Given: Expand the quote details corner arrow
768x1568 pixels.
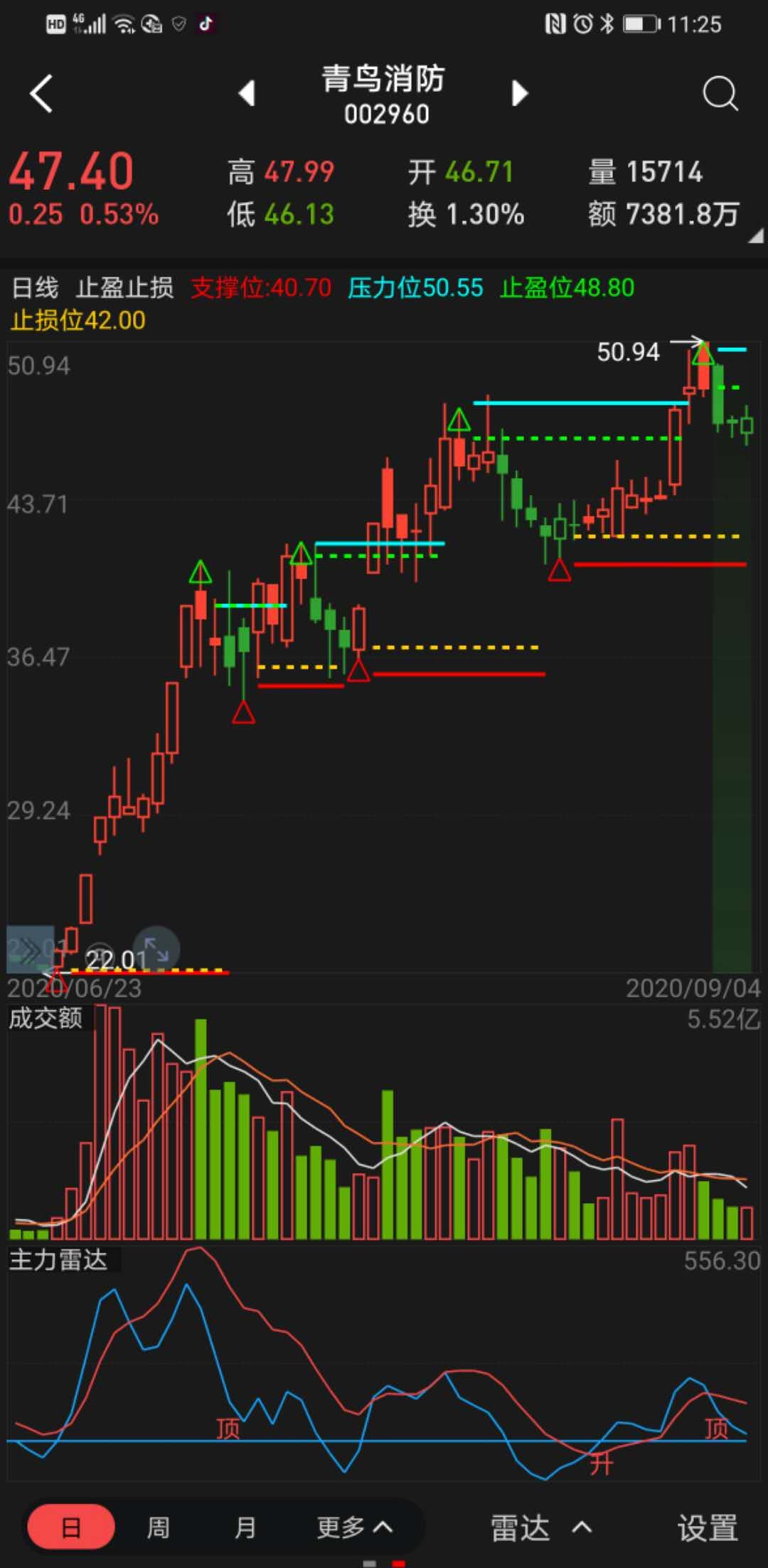Looking at the screenshot, I should point(755,236).
